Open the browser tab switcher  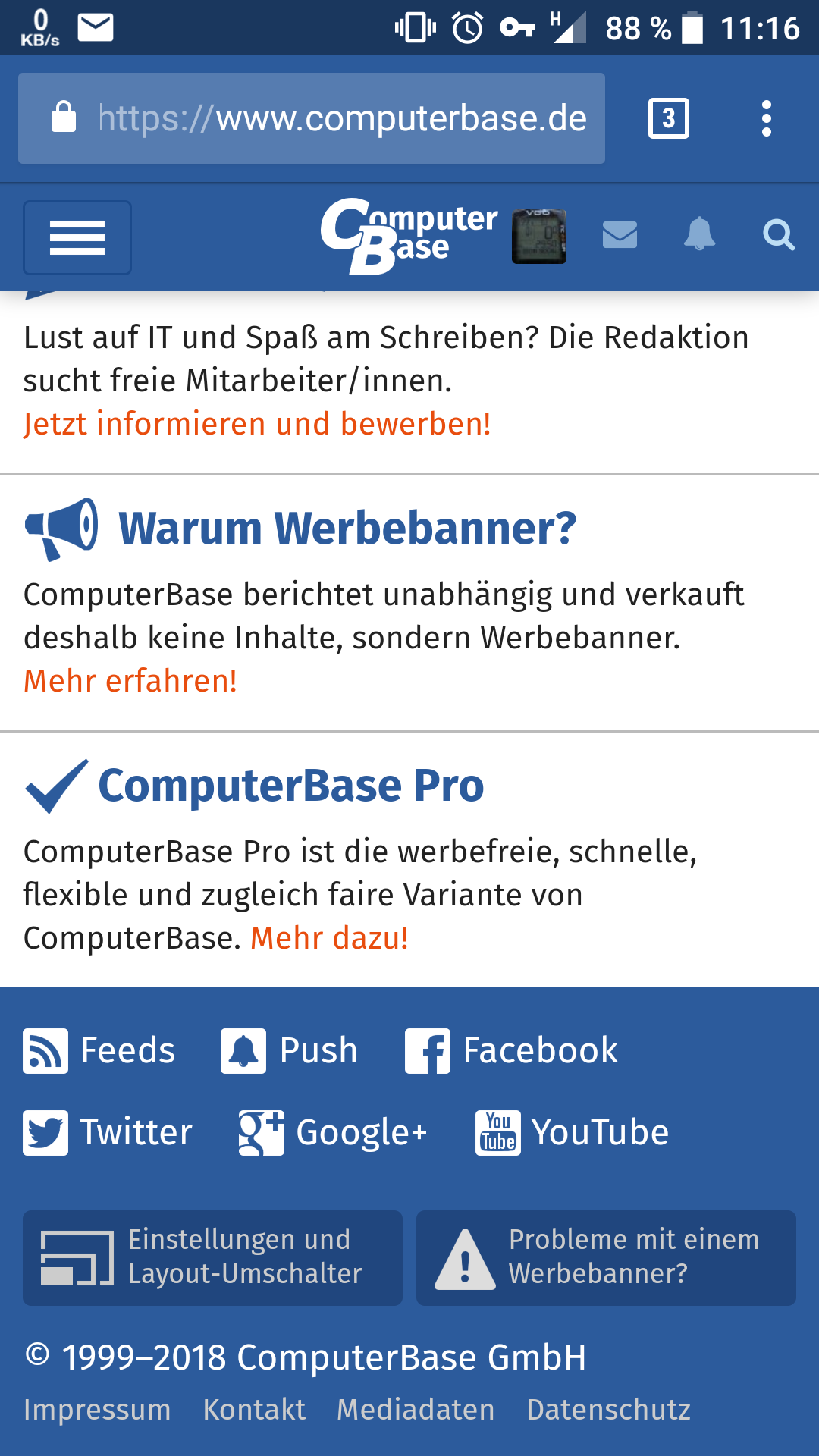[x=668, y=118]
